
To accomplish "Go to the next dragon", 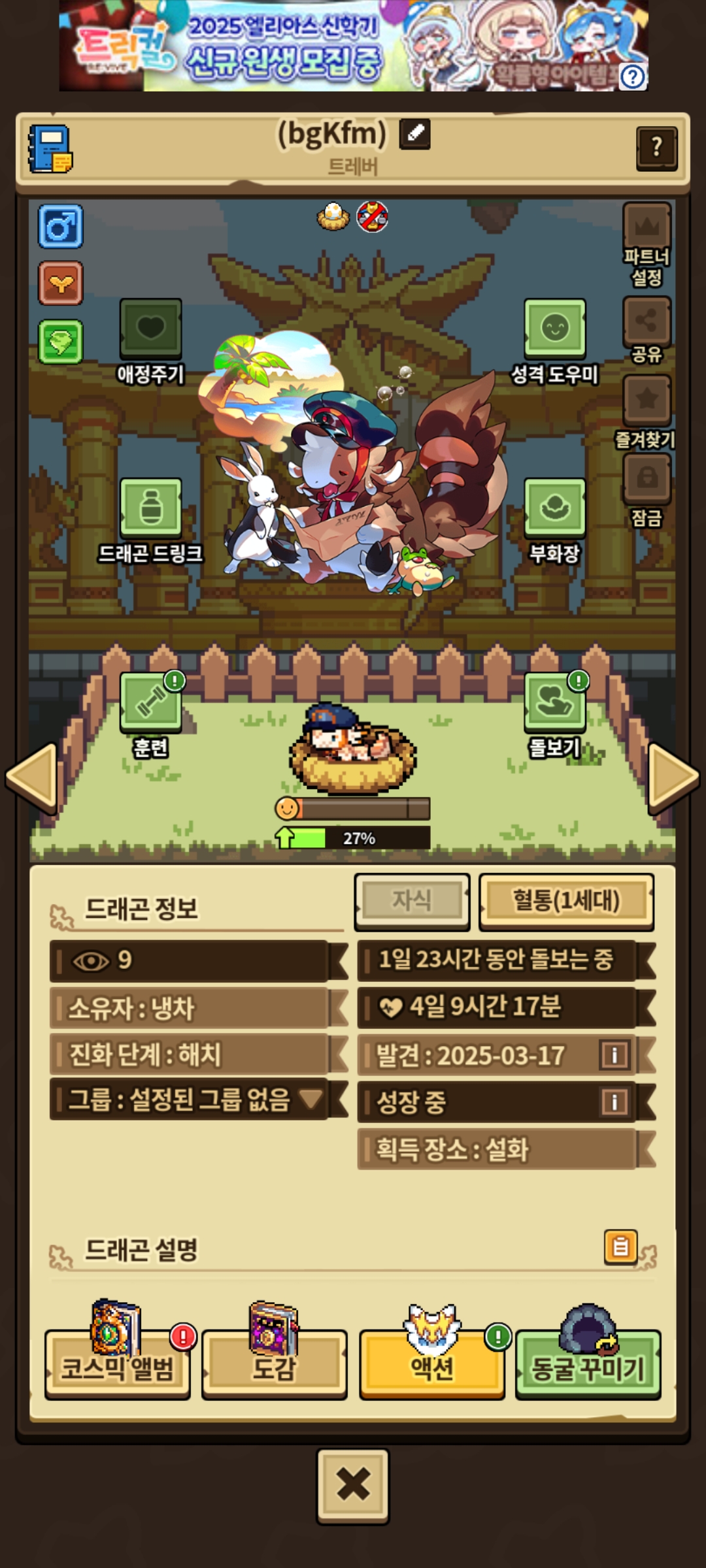I will [x=673, y=777].
